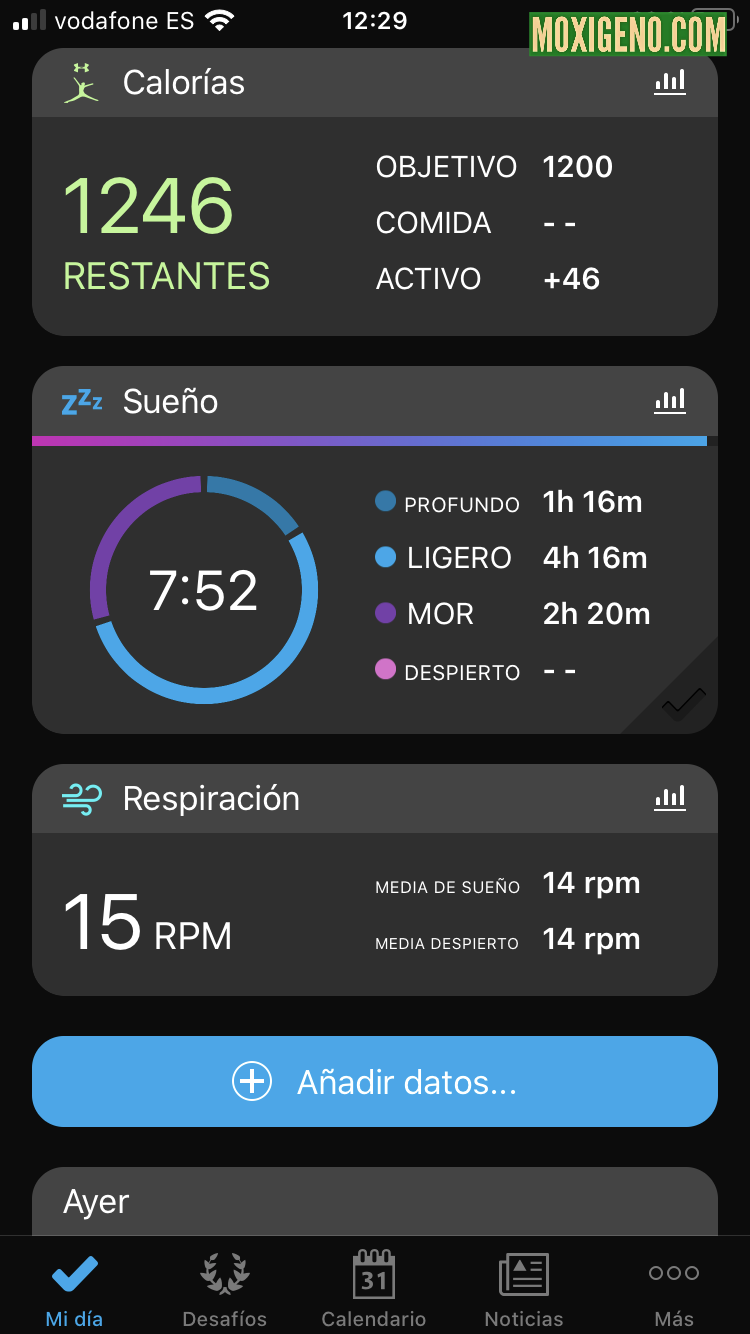The width and height of the screenshot is (750, 1334).
Task: Open the Sueño sleep card
Action: click(x=375, y=550)
